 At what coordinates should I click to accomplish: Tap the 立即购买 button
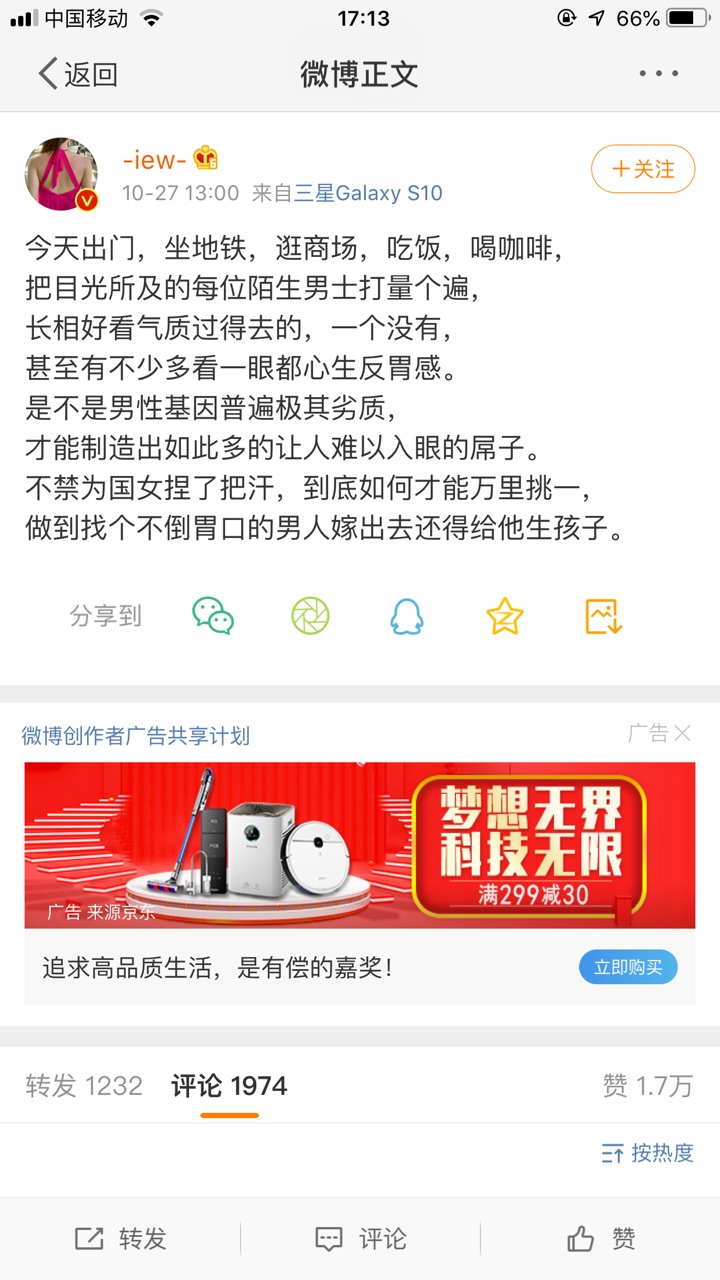tap(628, 967)
